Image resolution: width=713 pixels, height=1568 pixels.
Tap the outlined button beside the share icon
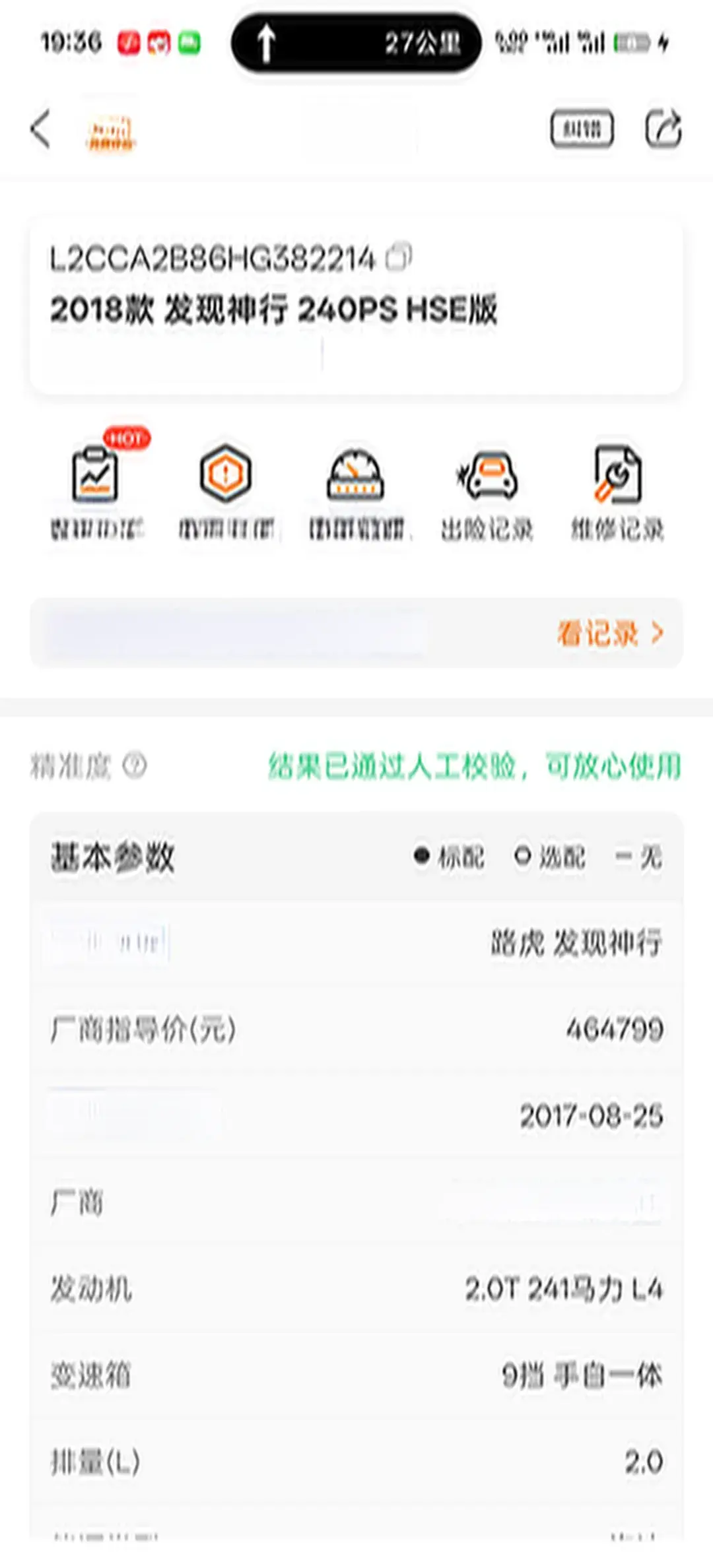[x=582, y=129]
